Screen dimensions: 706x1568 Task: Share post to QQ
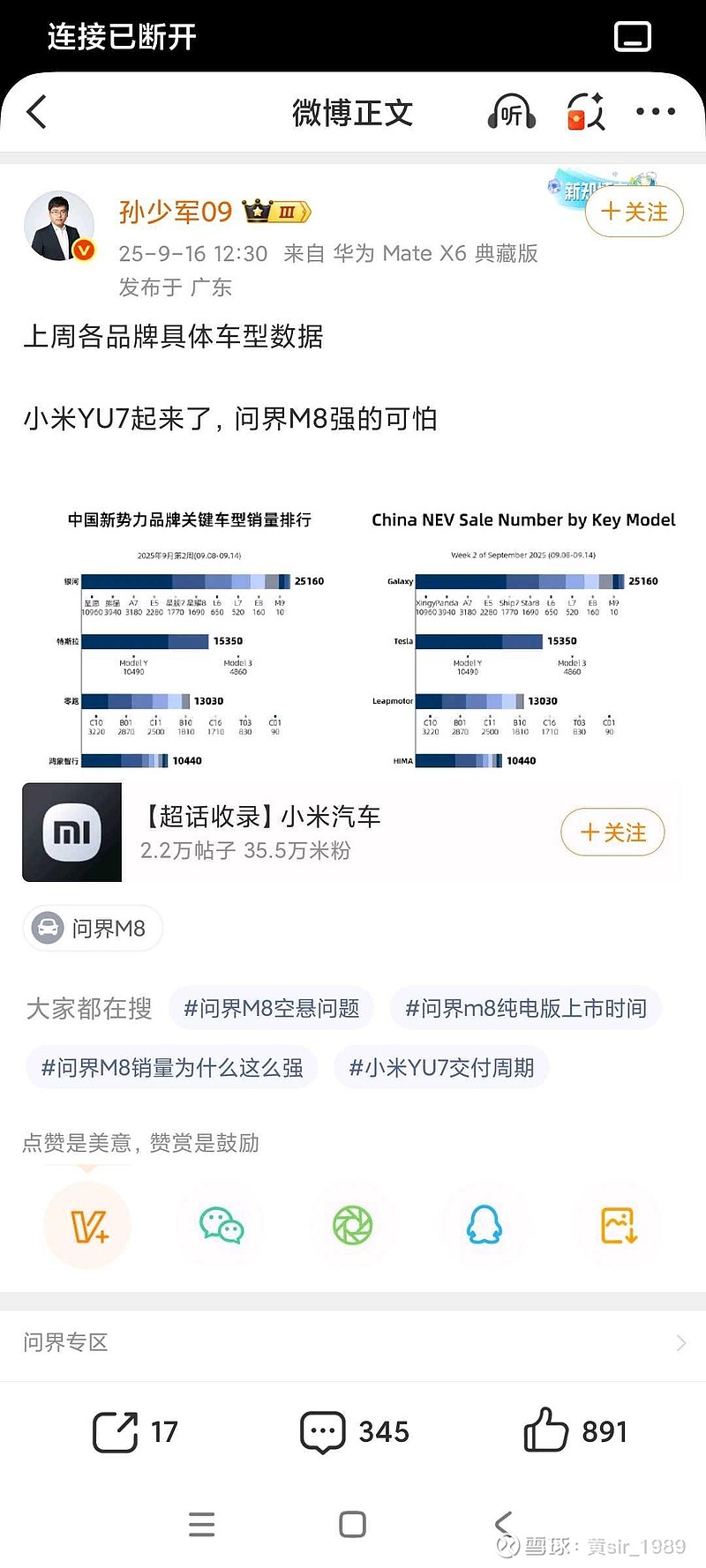(x=484, y=1225)
